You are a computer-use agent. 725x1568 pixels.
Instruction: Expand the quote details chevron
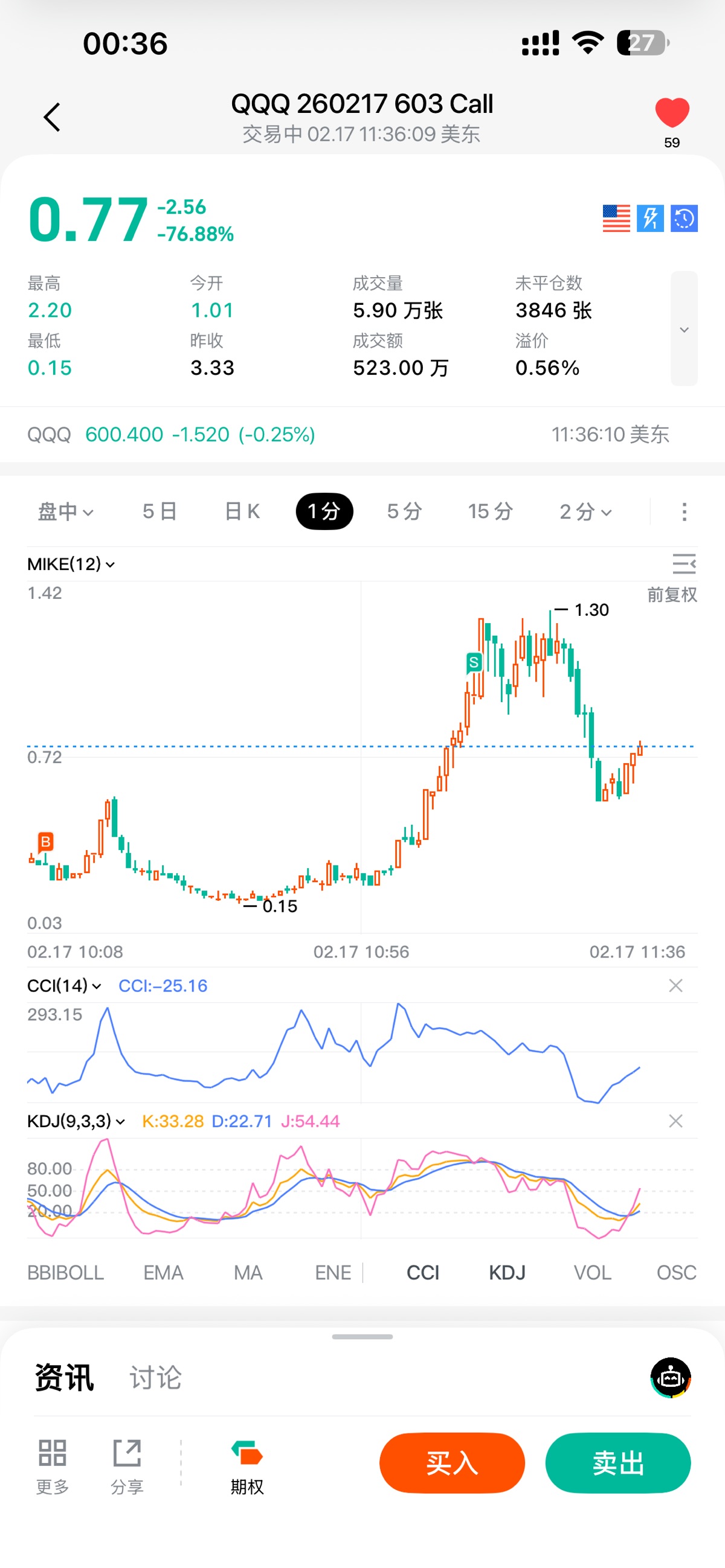coord(683,329)
